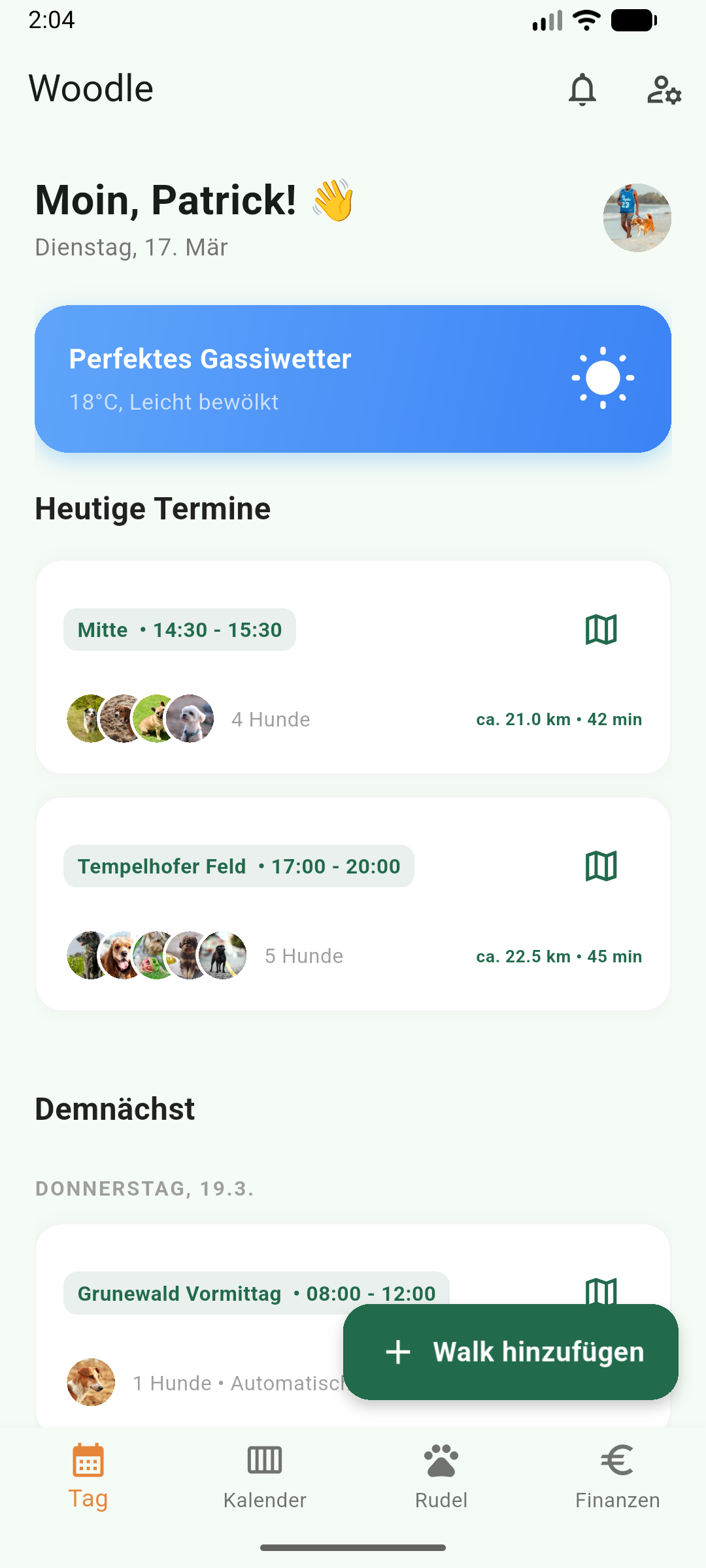The image size is (706, 1568).
Task: Open the map for the Tempelhofer Feld walk
Action: pos(601,866)
